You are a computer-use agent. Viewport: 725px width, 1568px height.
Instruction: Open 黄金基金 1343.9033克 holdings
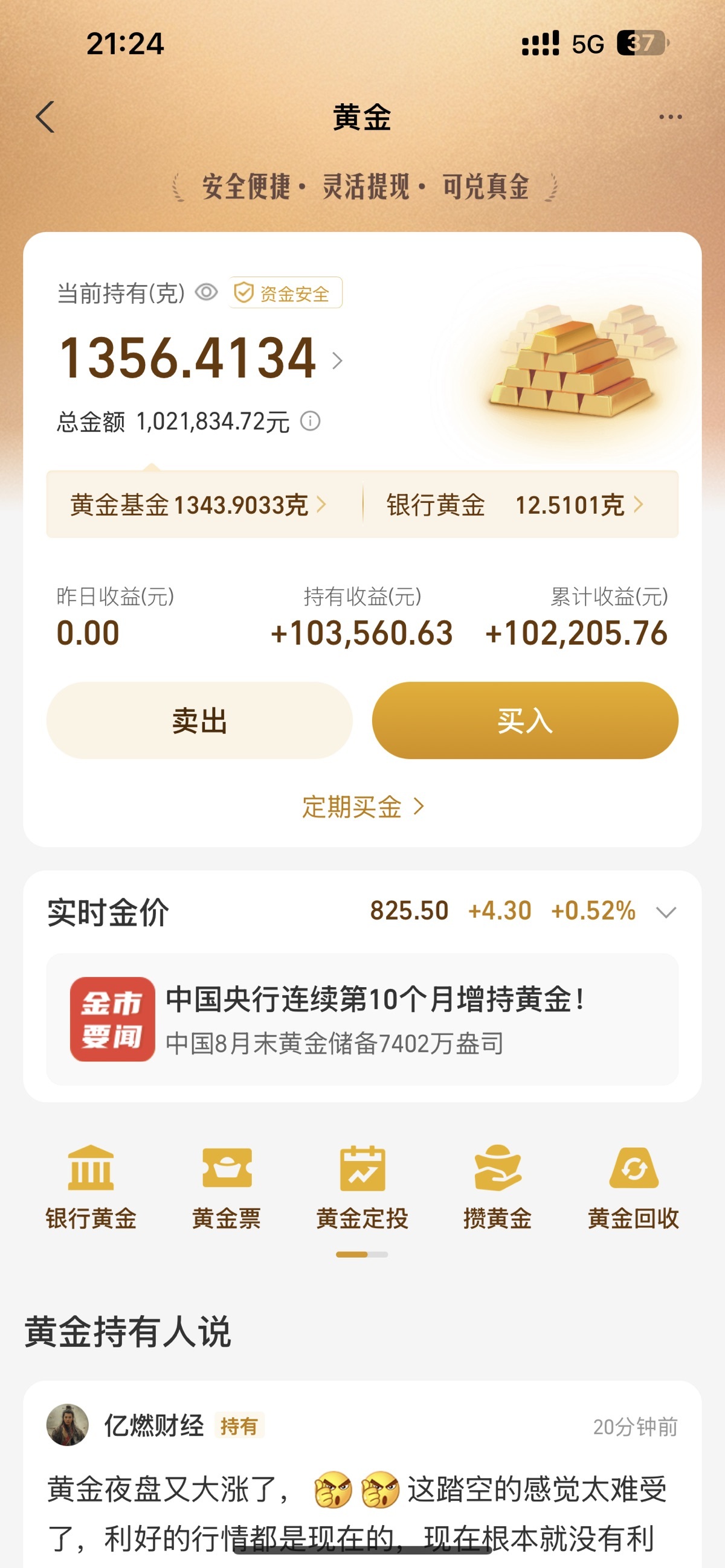click(199, 505)
